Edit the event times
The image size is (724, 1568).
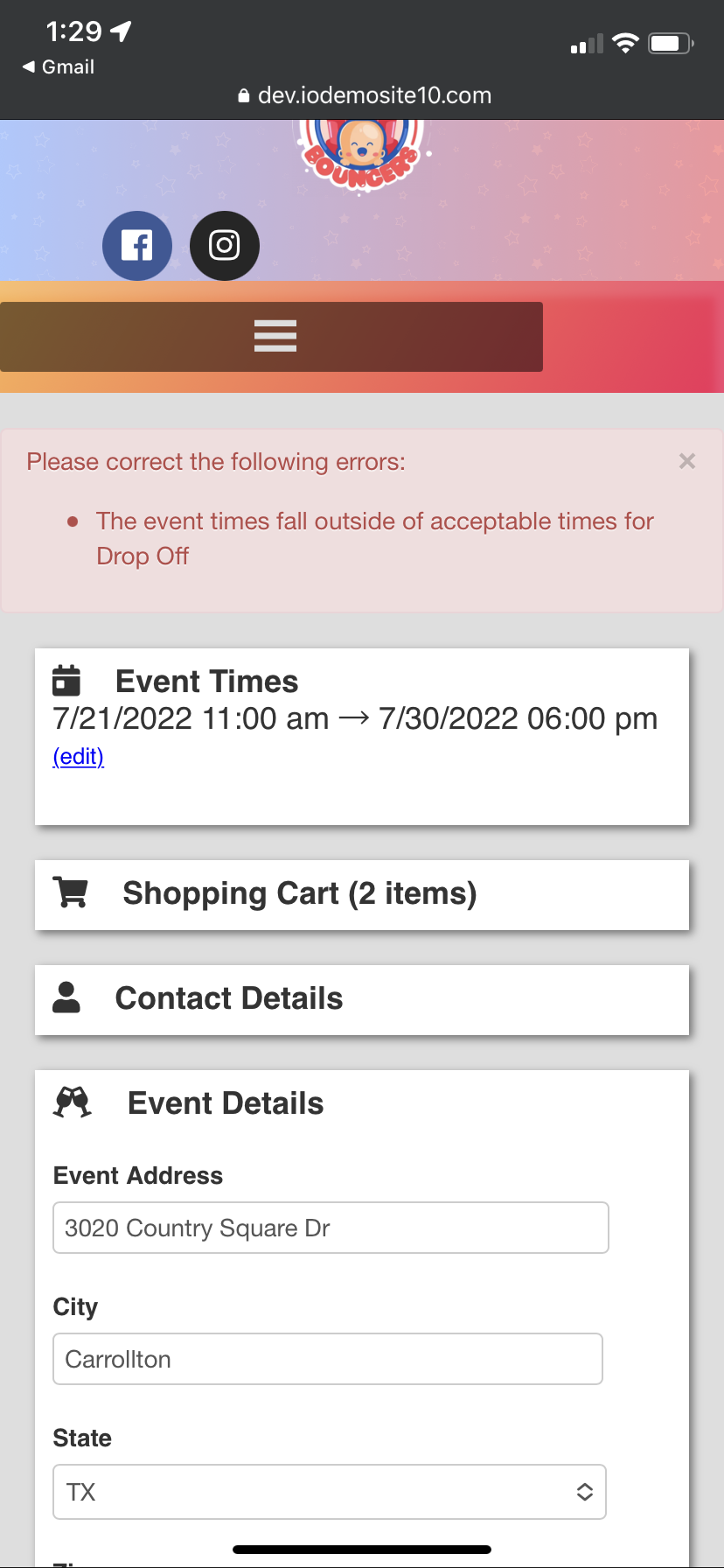pos(79,756)
